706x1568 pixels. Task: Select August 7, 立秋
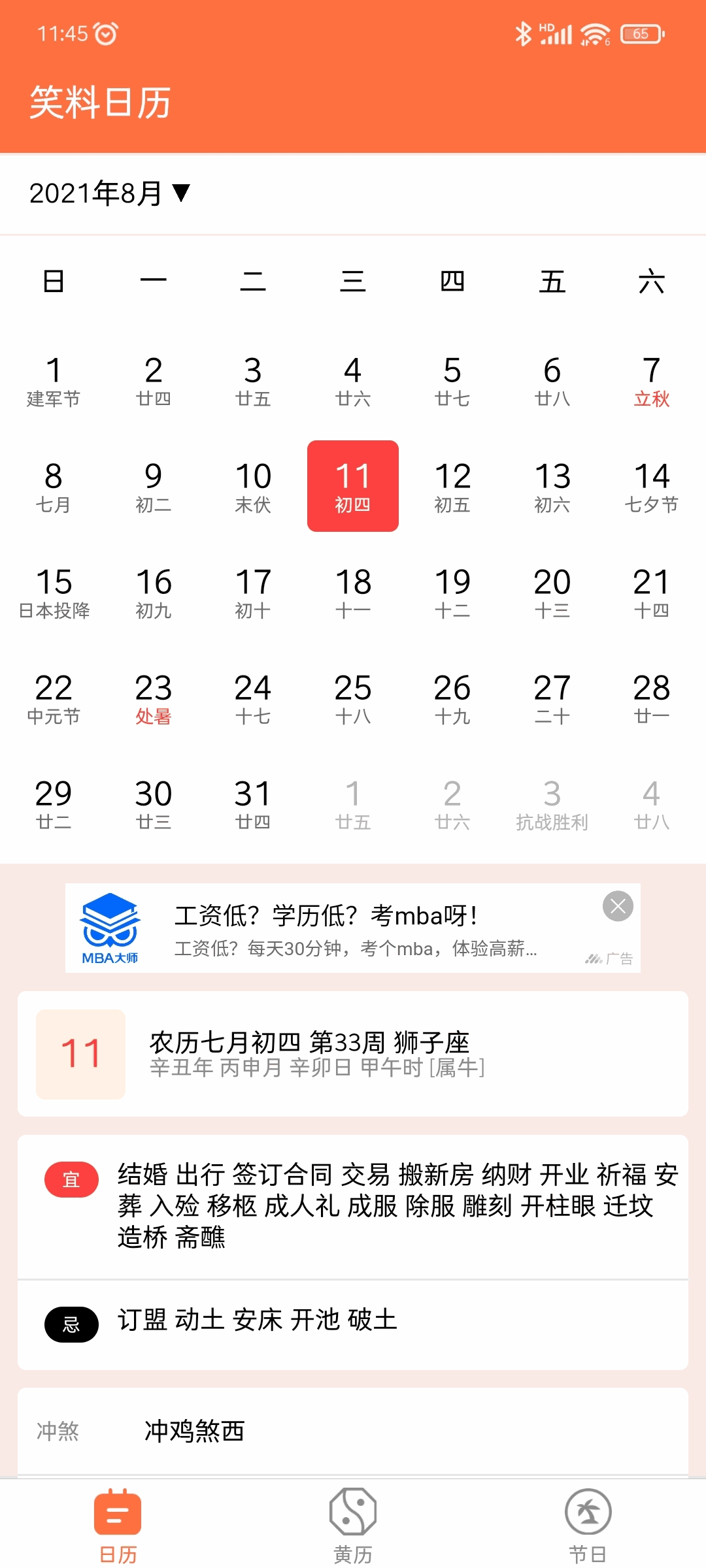click(x=651, y=381)
